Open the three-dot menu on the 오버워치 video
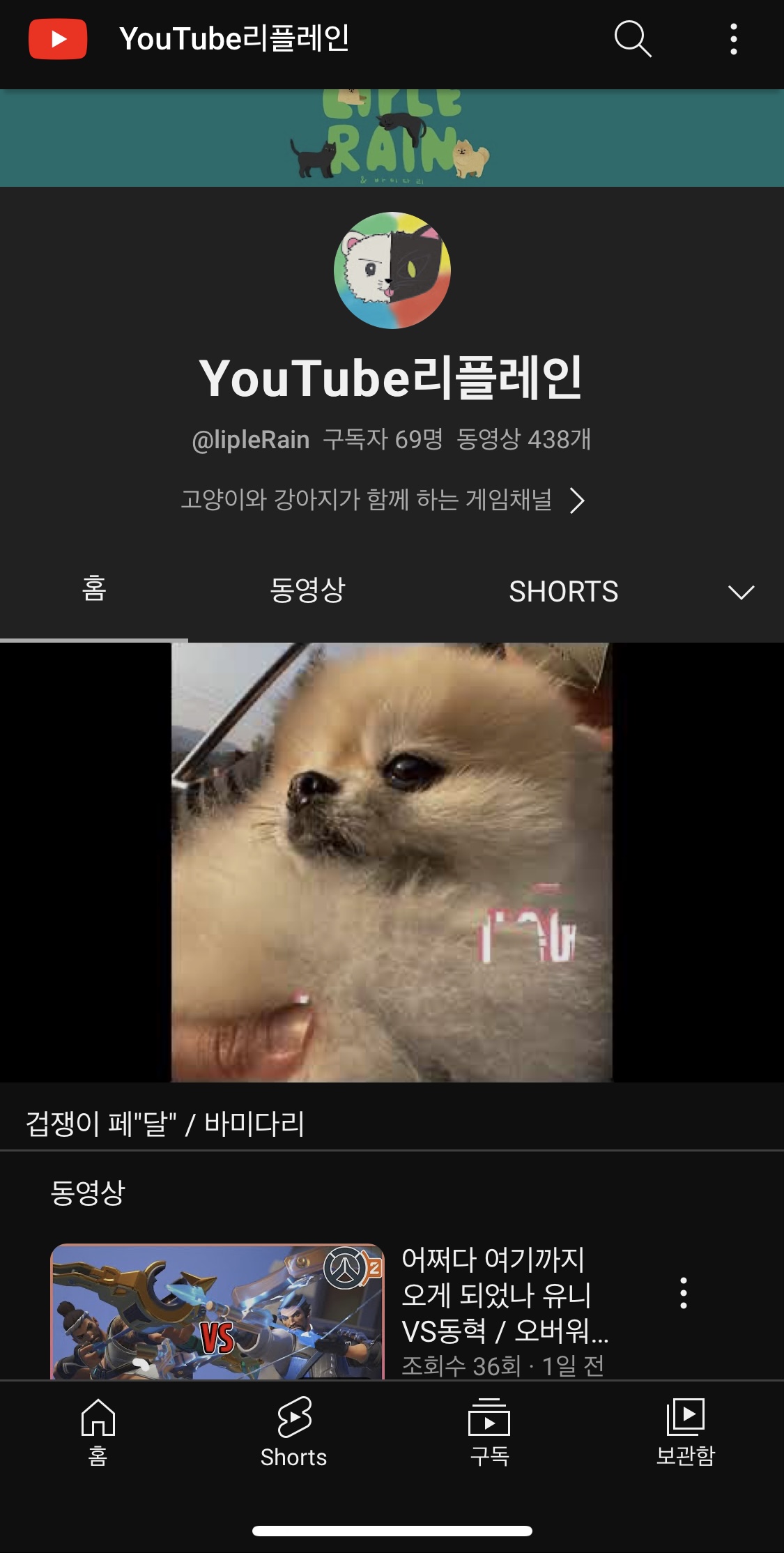784x1553 pixels. pyautogui.click(x=685, y=1292)
